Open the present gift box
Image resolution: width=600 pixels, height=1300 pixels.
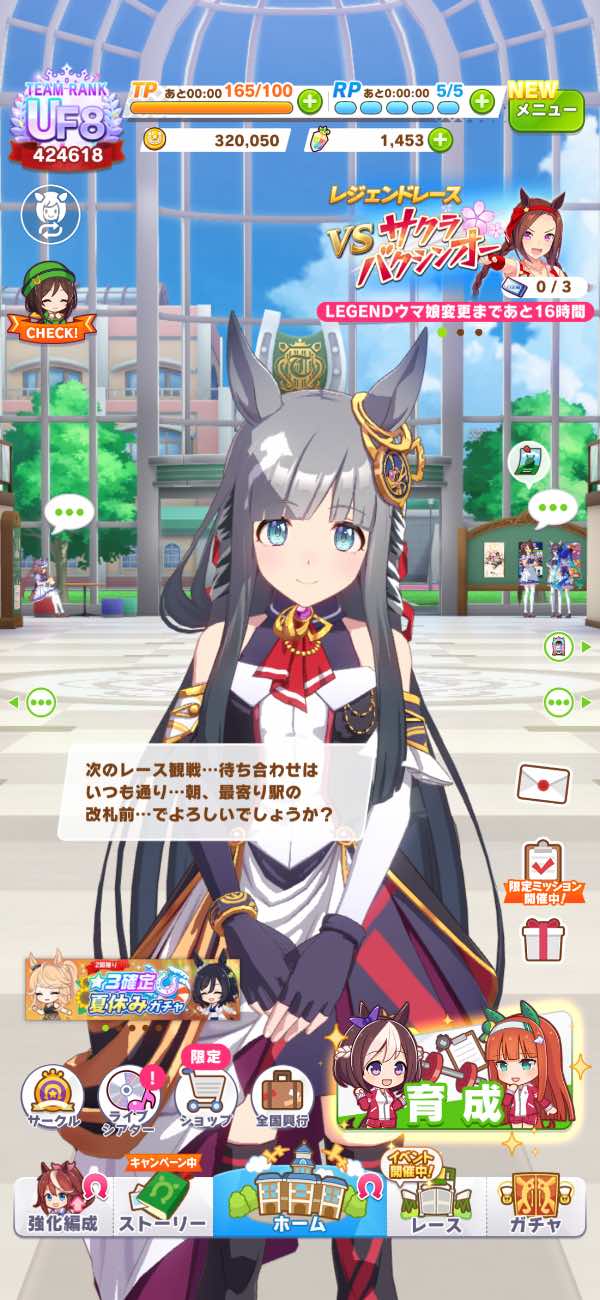pyautogui.click(x=544, y=940)
